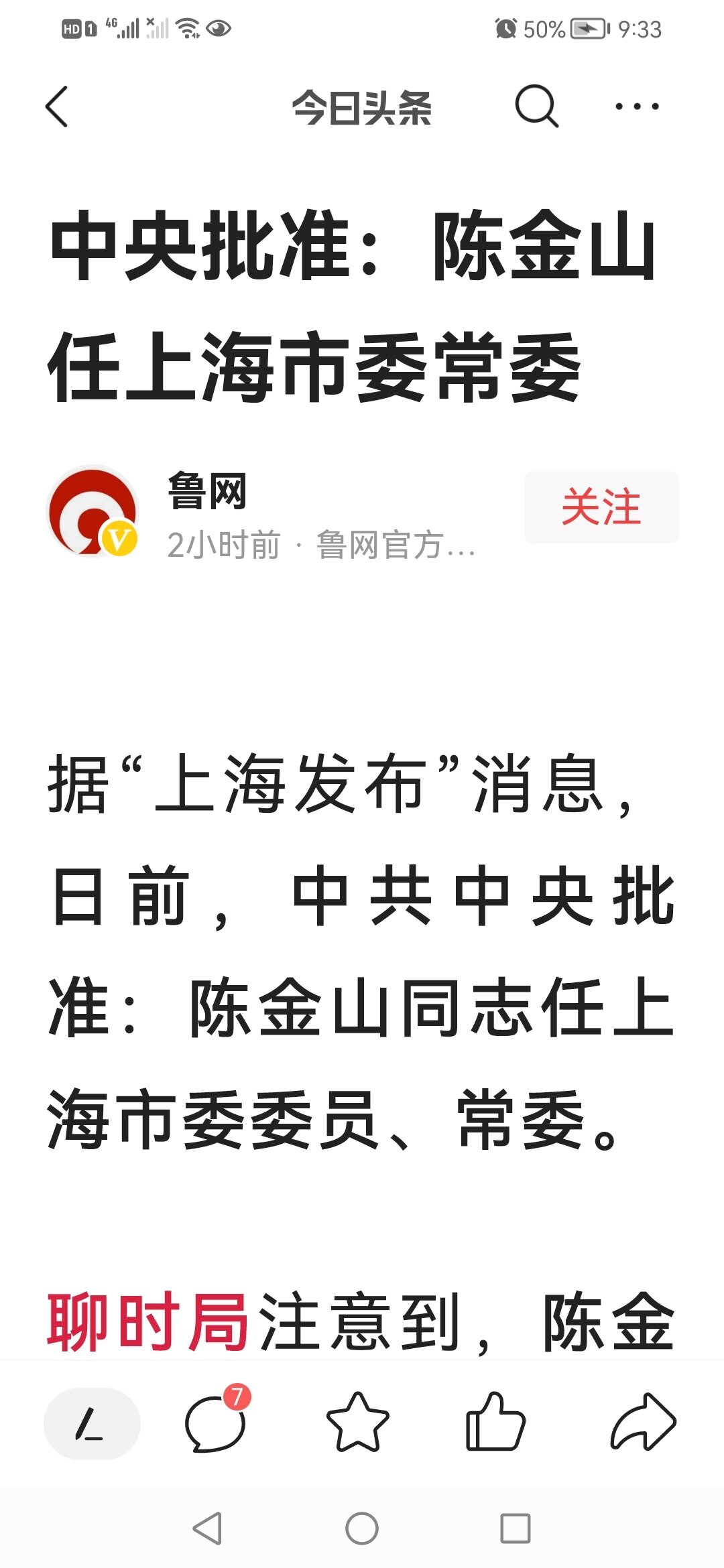Follow 鲁网 with the 关注 button

[601, 507]
